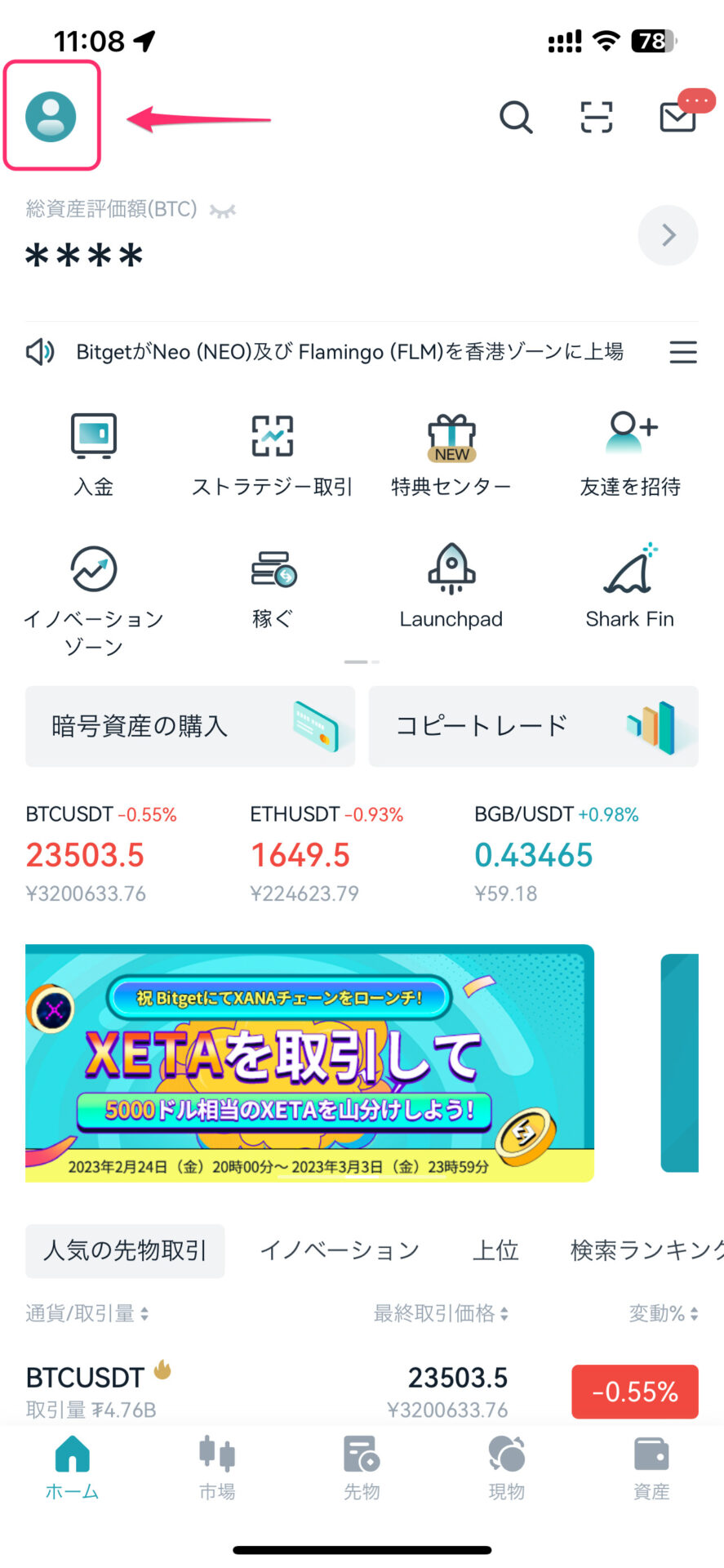The width and height of the screenshot is (724, 1568).
Task: Switch to the イノベーション list tab
Action: pyautogui.click(x=340, y=1250)
